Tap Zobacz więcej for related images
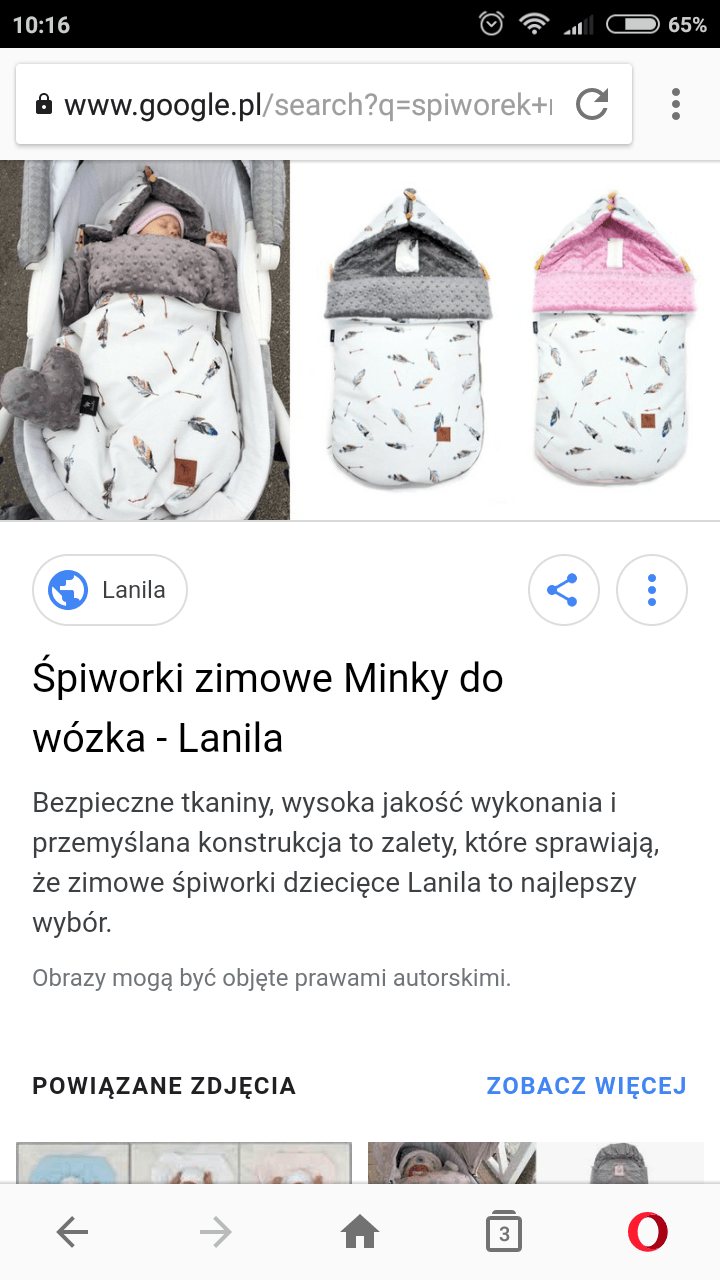 pos(586,1086)
